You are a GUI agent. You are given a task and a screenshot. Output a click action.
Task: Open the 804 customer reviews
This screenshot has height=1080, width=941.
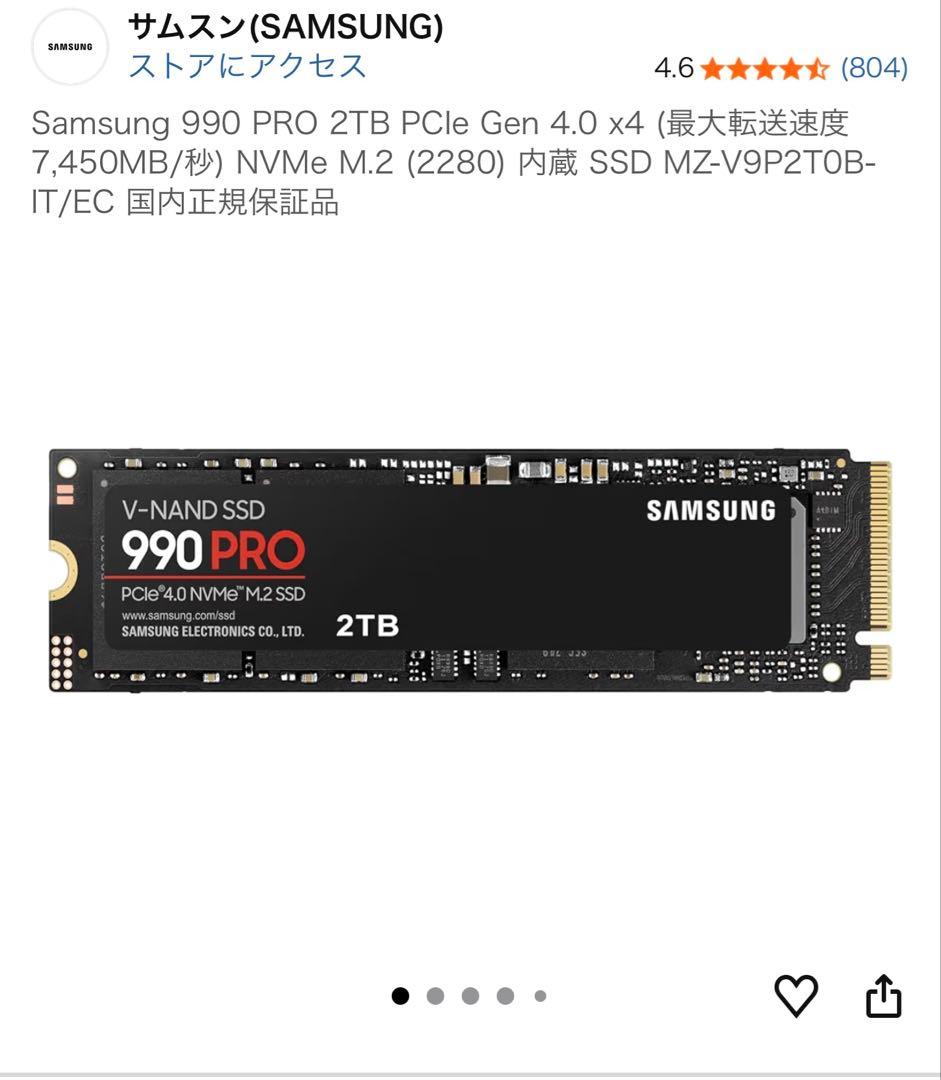click(x=873, y=68)
